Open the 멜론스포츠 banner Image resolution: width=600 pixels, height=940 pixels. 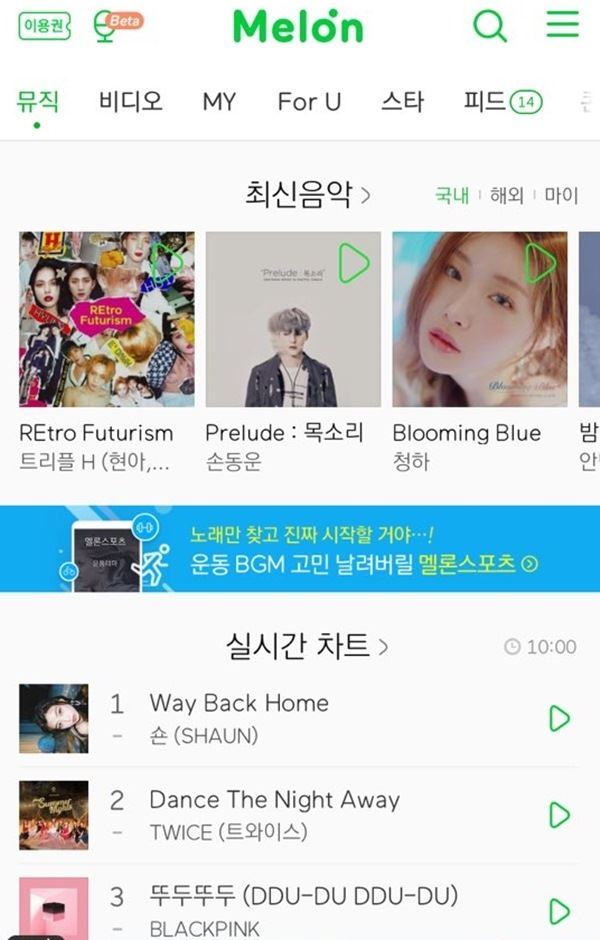(x=300, y=549)
